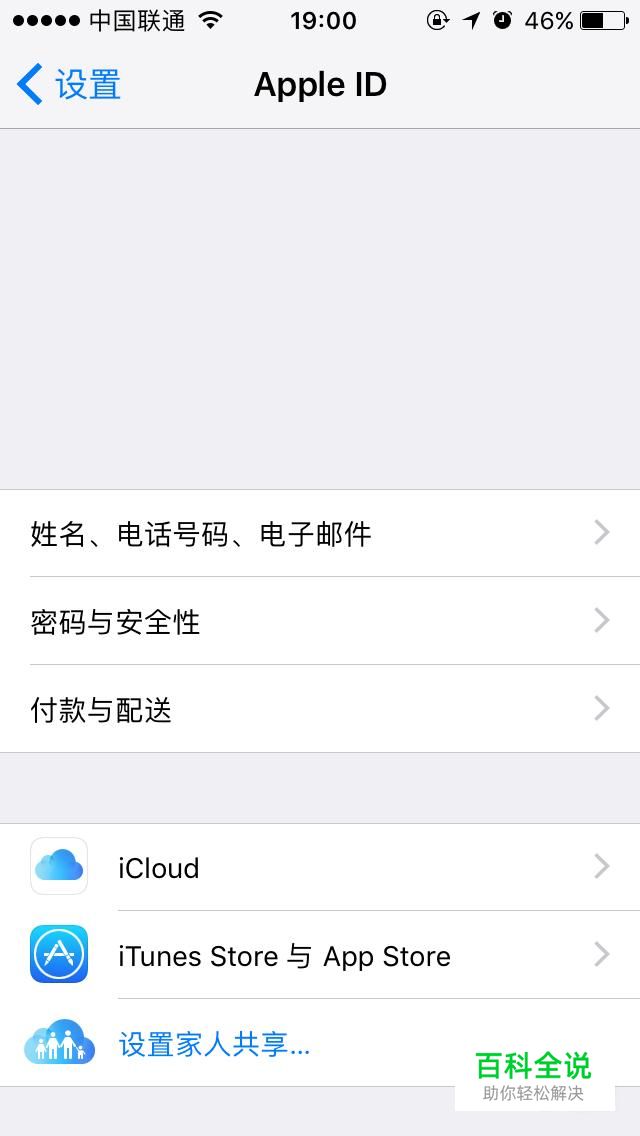Open iTunes Store 与 App Store
Image resolution: width=640 pixels, height=1136 pixels.
[320, 955]
